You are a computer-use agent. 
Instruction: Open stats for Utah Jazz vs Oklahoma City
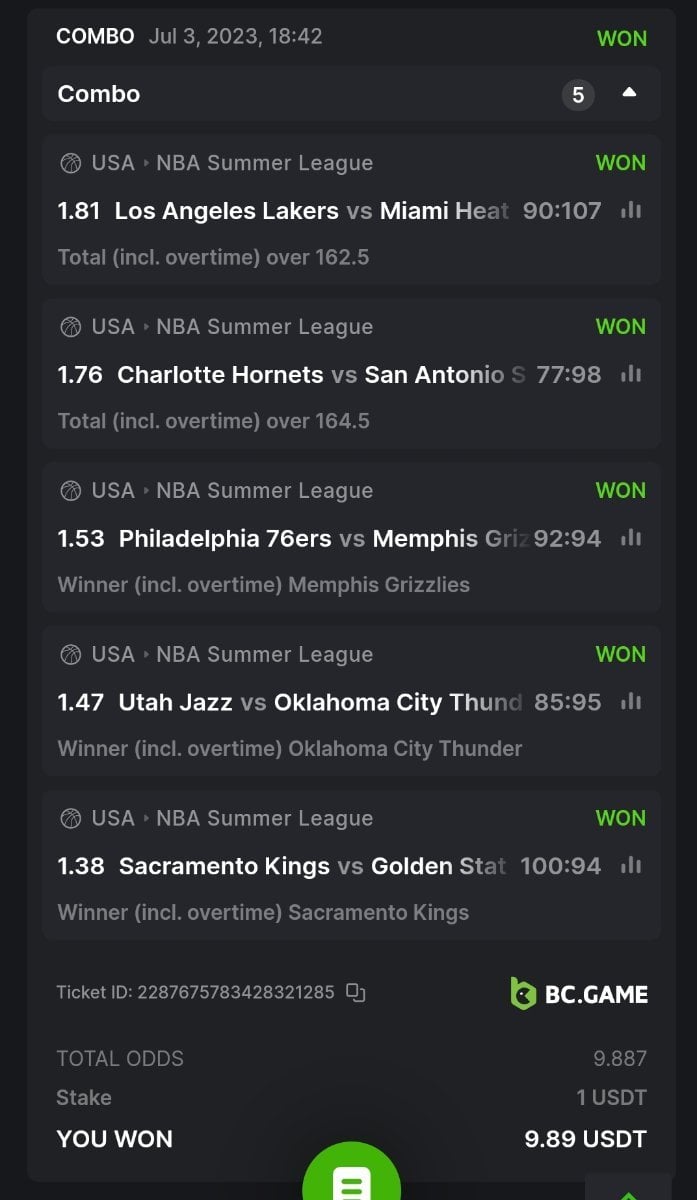coord(631,702)
